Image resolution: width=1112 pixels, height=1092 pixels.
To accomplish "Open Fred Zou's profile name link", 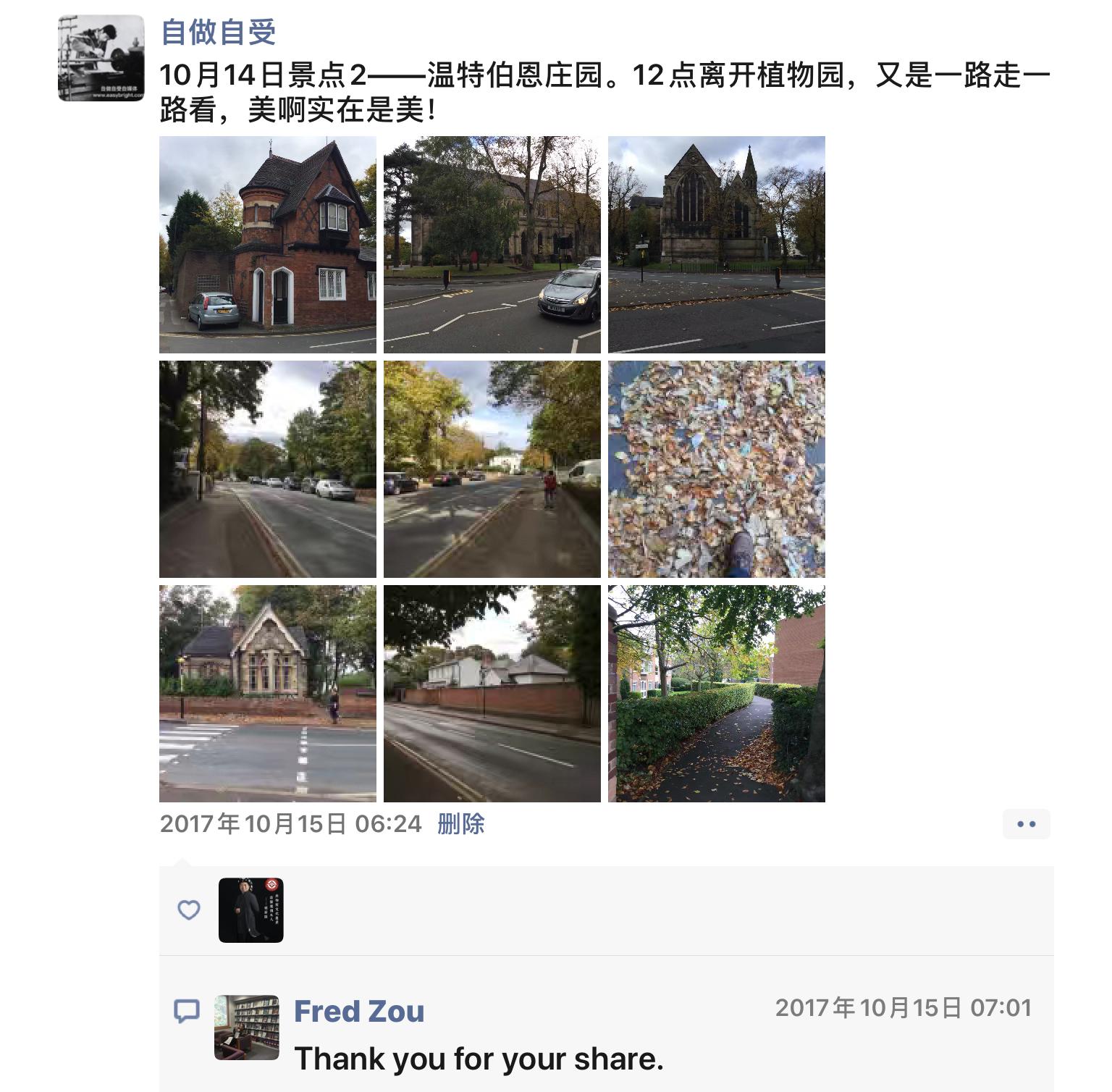I will coord(359,1011).
